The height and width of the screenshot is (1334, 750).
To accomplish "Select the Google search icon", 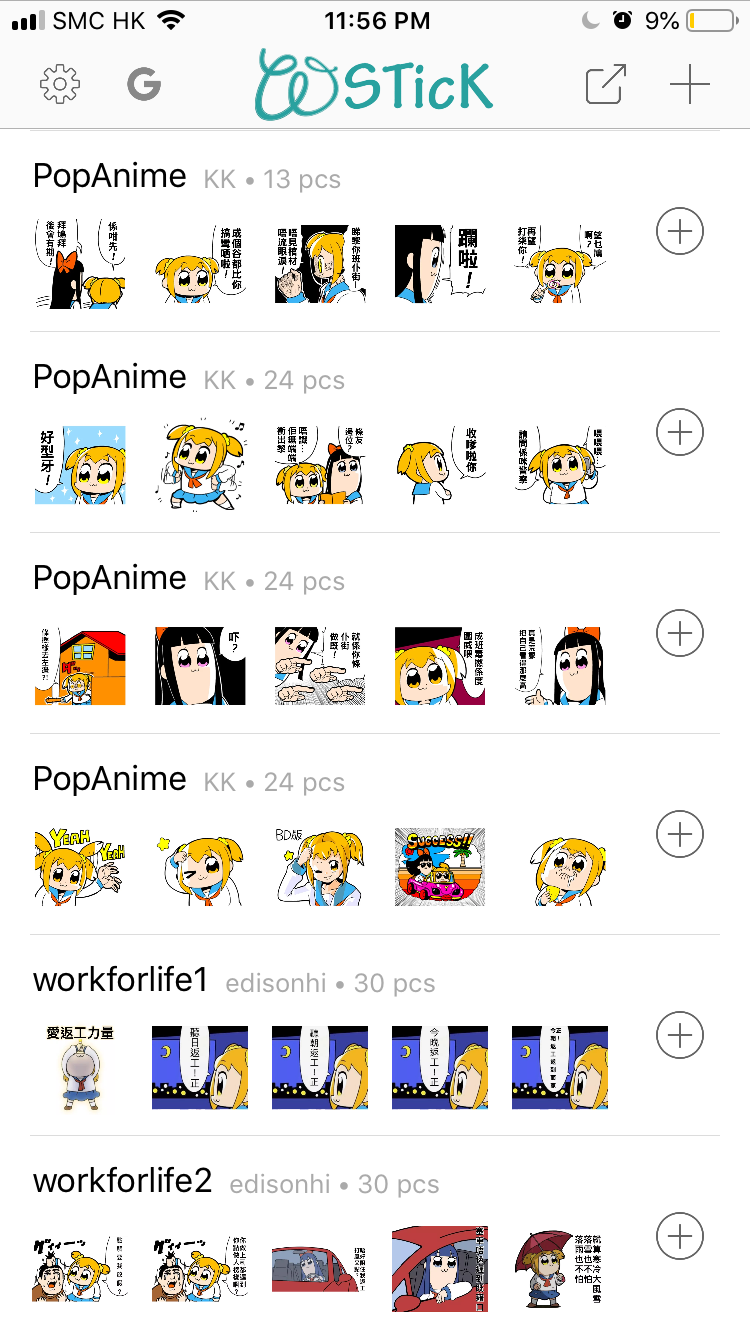I will point(143,84).
